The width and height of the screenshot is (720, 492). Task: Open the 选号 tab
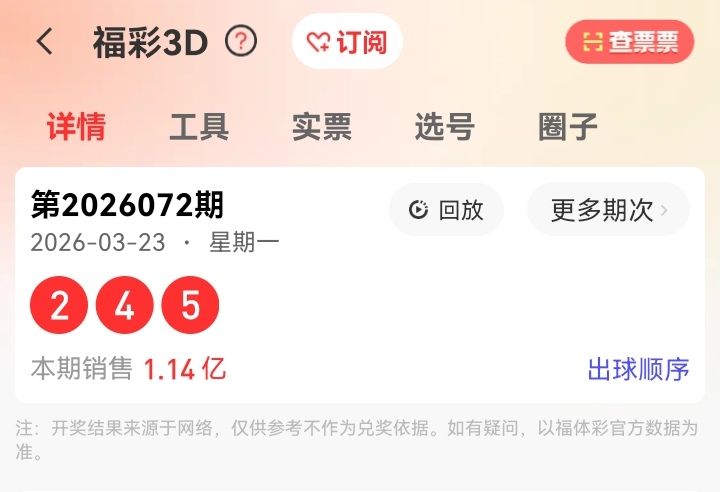(444, 127)
